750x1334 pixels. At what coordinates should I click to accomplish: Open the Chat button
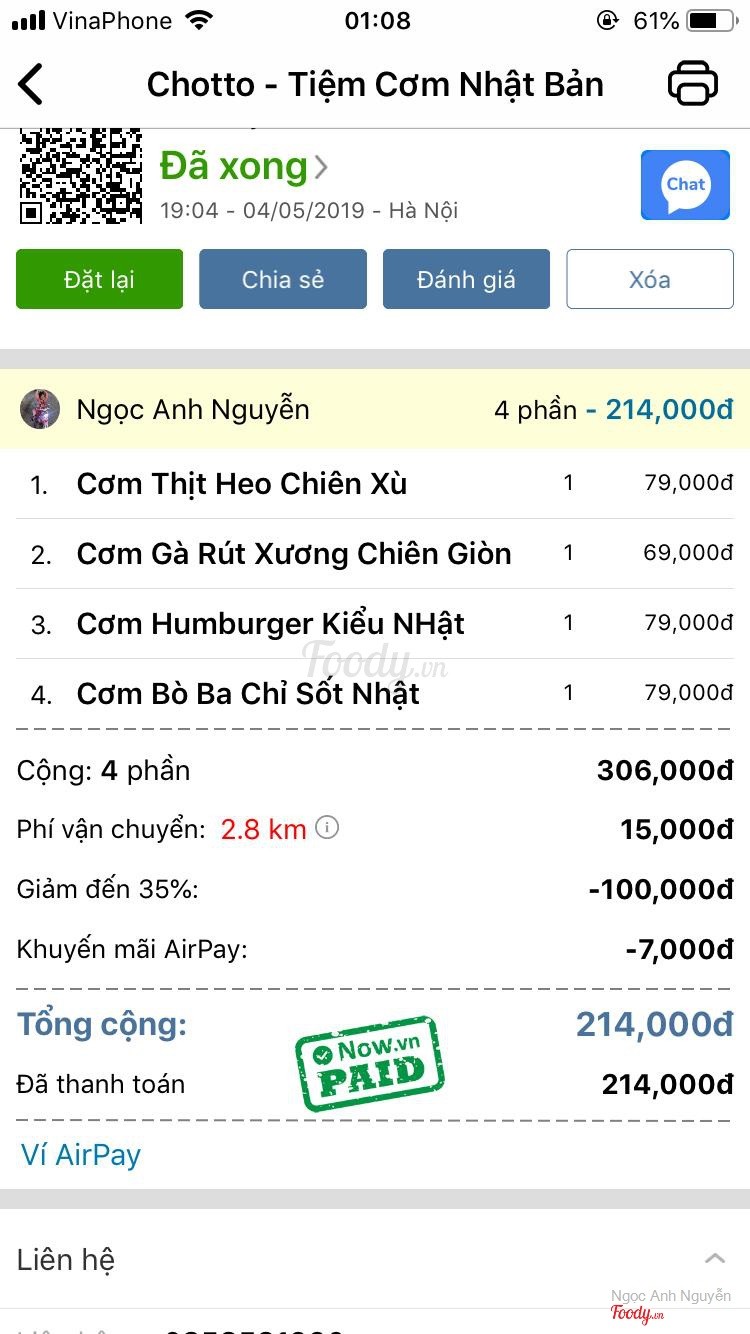(x=685, y=185)
